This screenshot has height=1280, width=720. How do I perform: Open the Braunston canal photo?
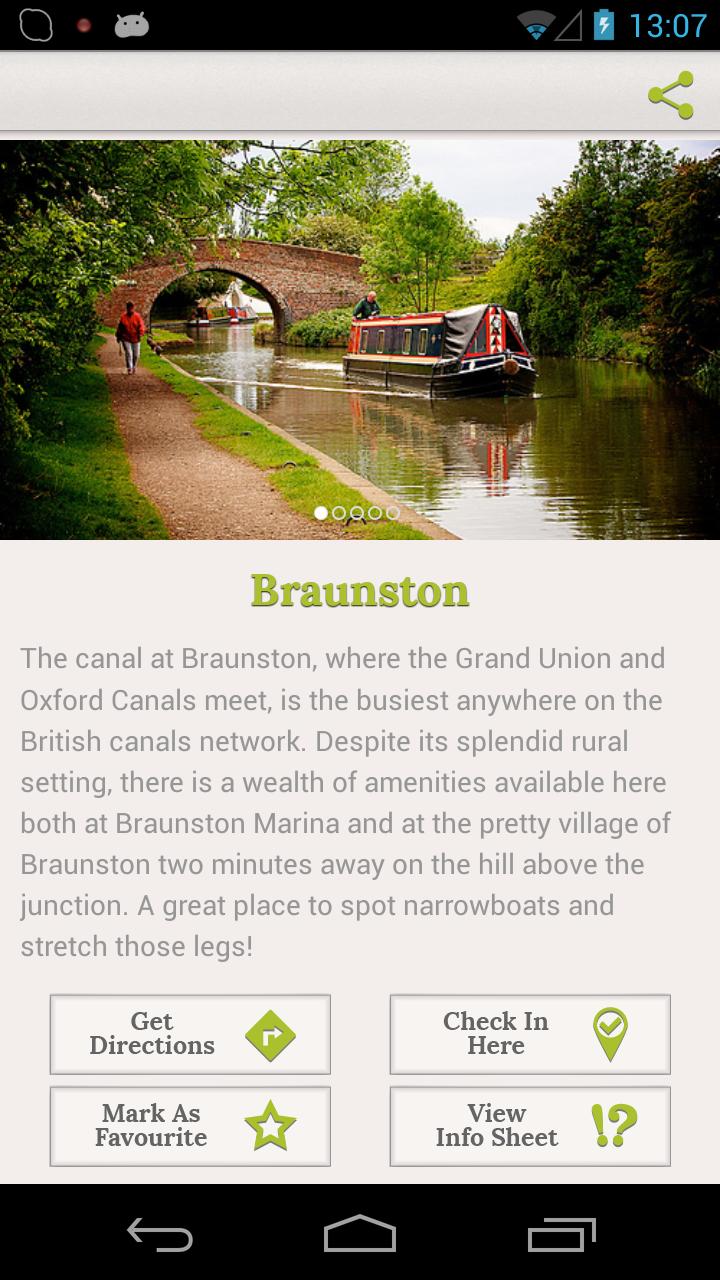tap(360, 340)
